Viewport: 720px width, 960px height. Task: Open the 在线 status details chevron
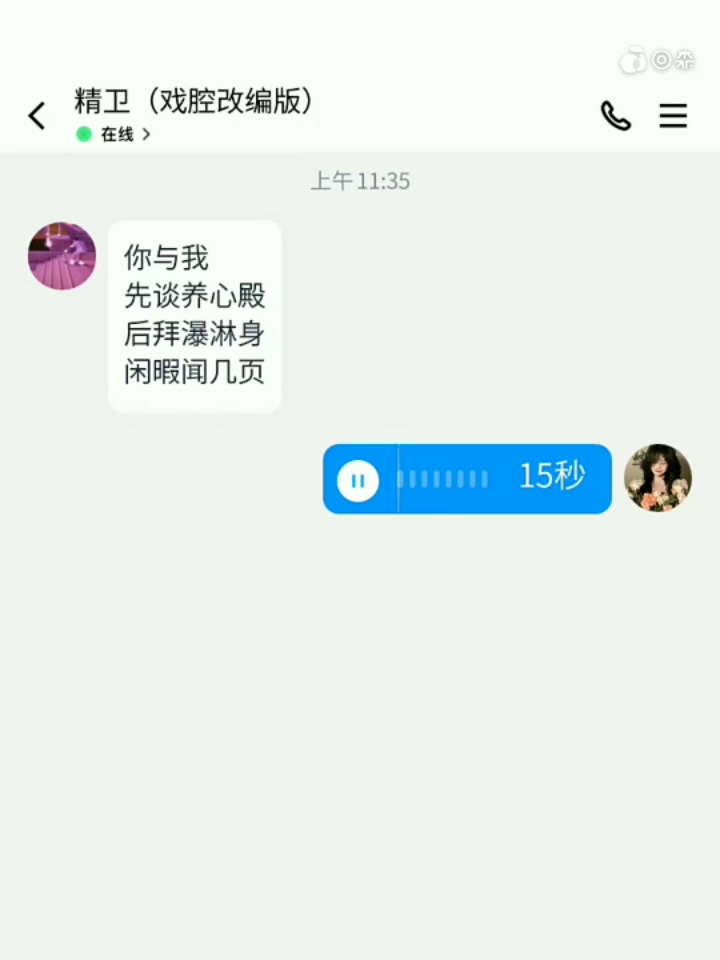point(146,134)
